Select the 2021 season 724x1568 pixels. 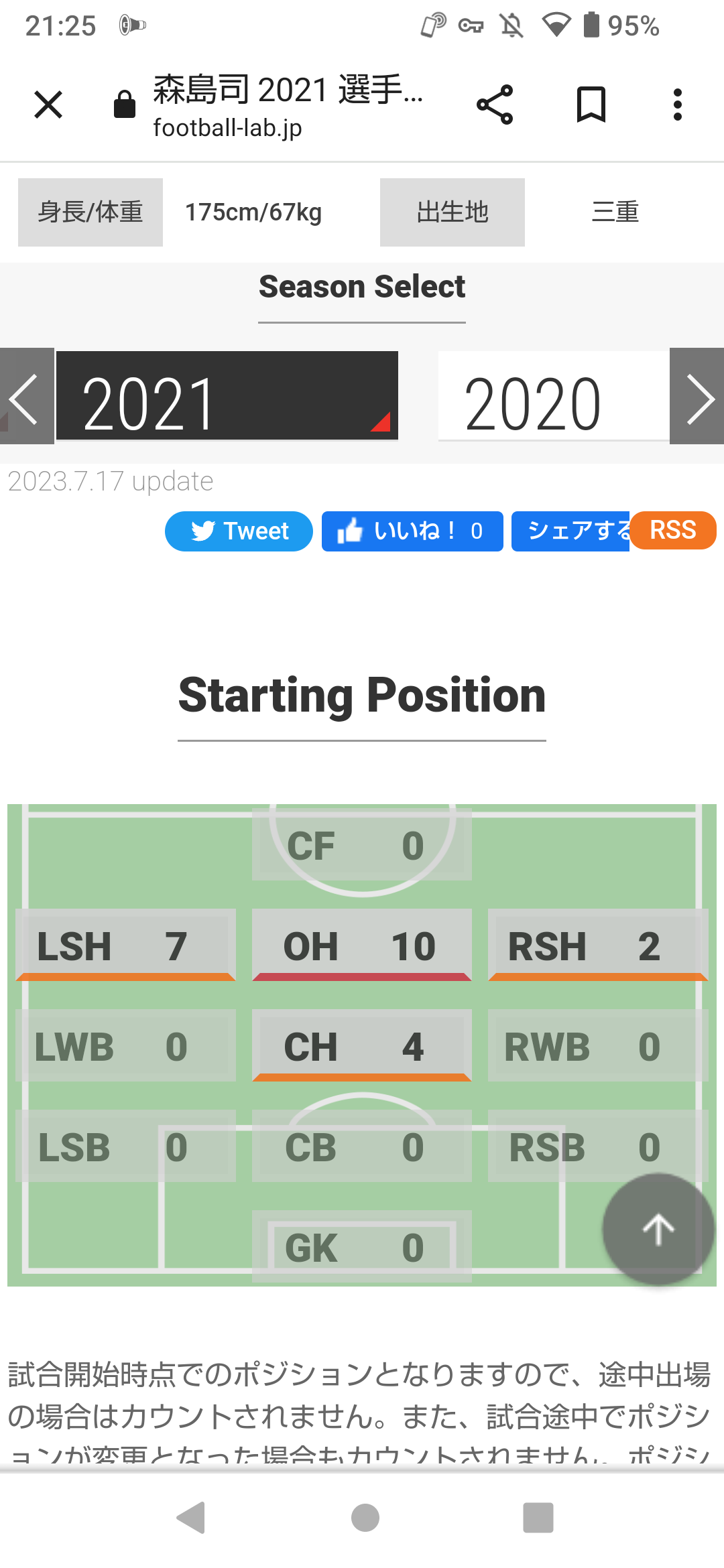tap(227, 395)
